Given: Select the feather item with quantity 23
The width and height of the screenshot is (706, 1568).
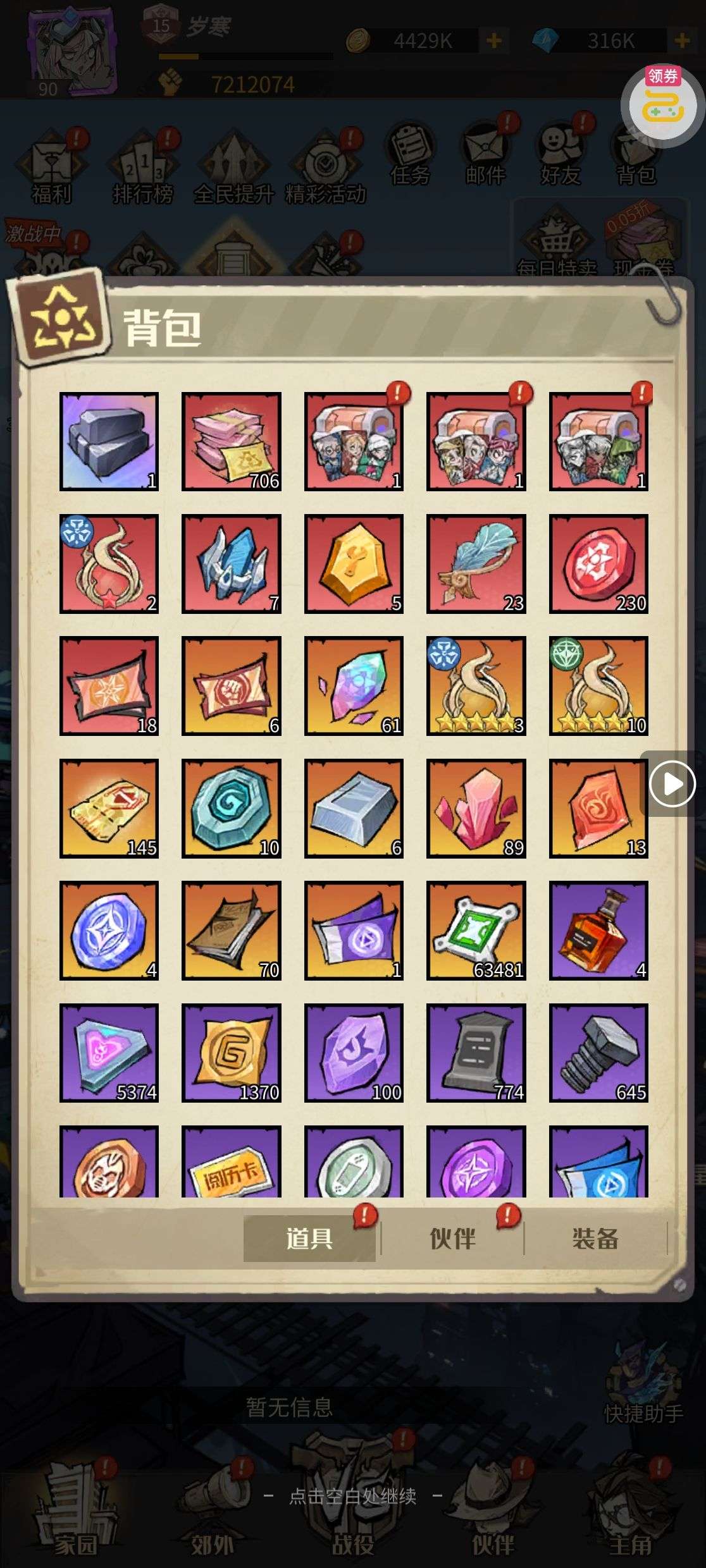Looking at the screenshot, I should tap(476, 563).
